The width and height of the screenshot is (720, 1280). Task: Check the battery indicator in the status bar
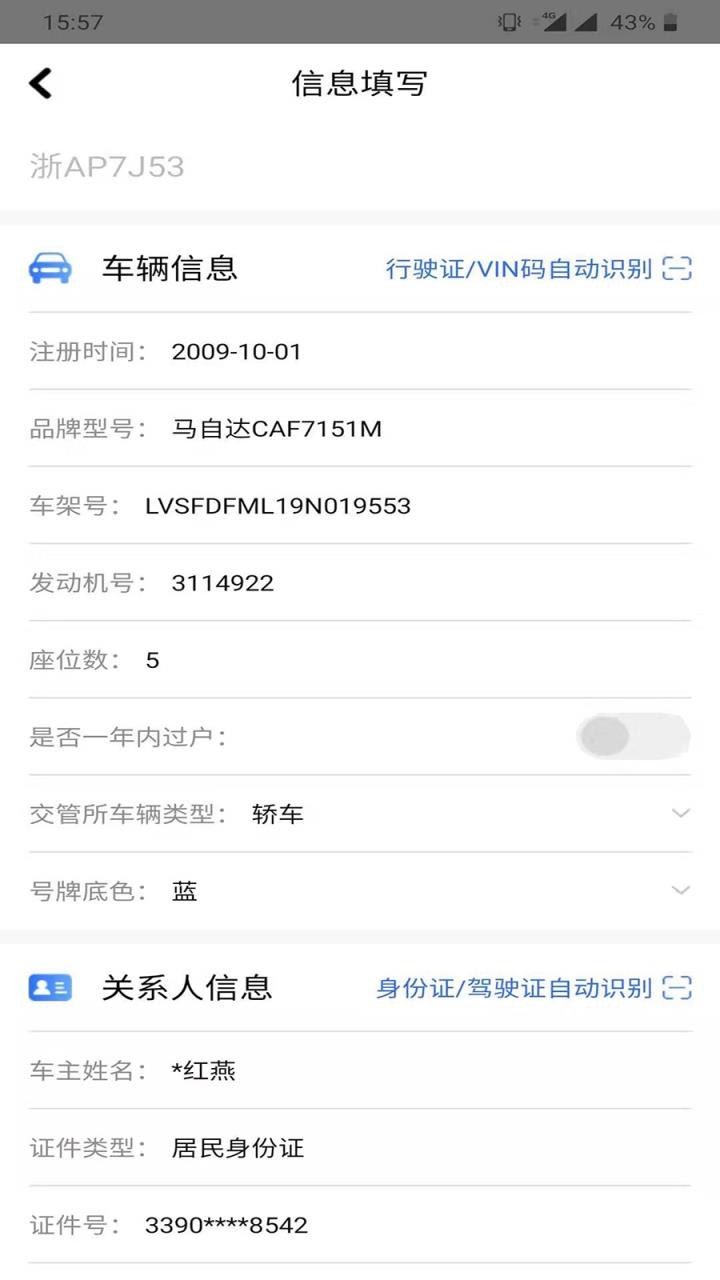click(x=668, y=20)
